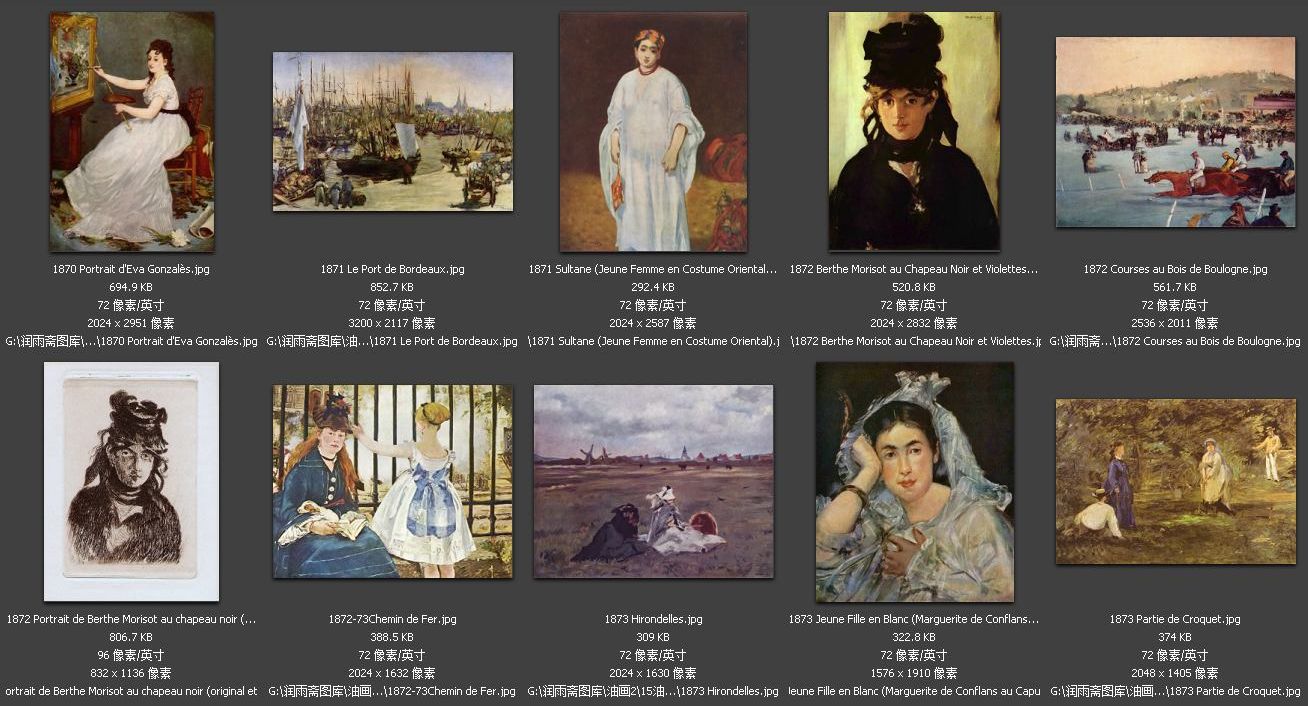The height and width of the screenshot is (706, 1308).
Task: Select the 1873 Partie de Croquet image
Action: (x=1175, y=482)
